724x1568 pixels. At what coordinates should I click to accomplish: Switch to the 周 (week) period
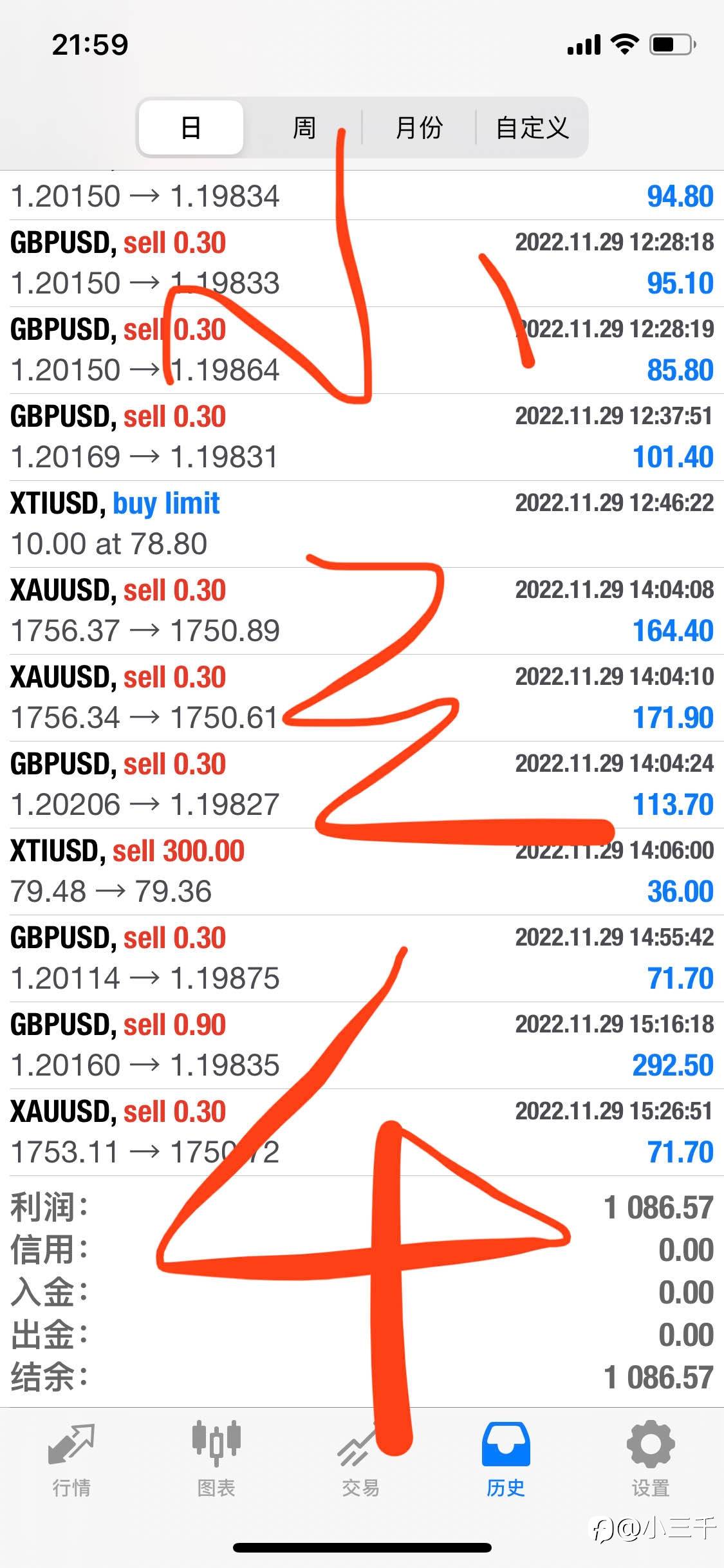point(304,127)
